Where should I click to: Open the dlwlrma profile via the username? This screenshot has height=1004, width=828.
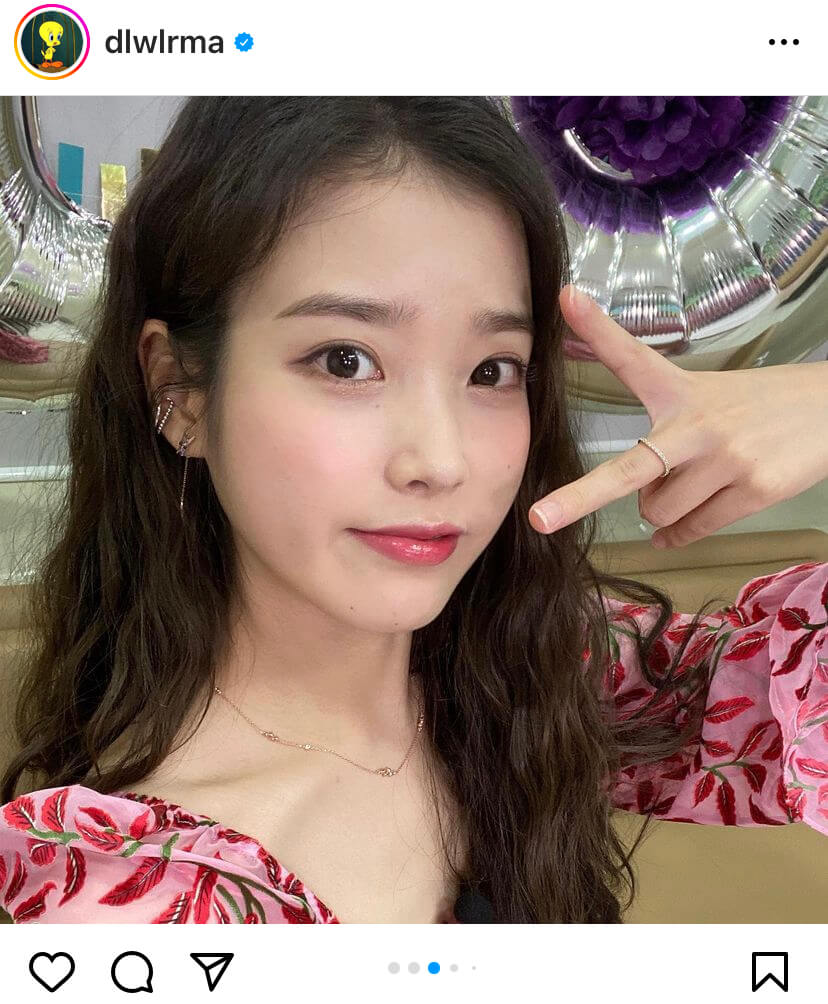pyautogui.click(x=164, y=42)
